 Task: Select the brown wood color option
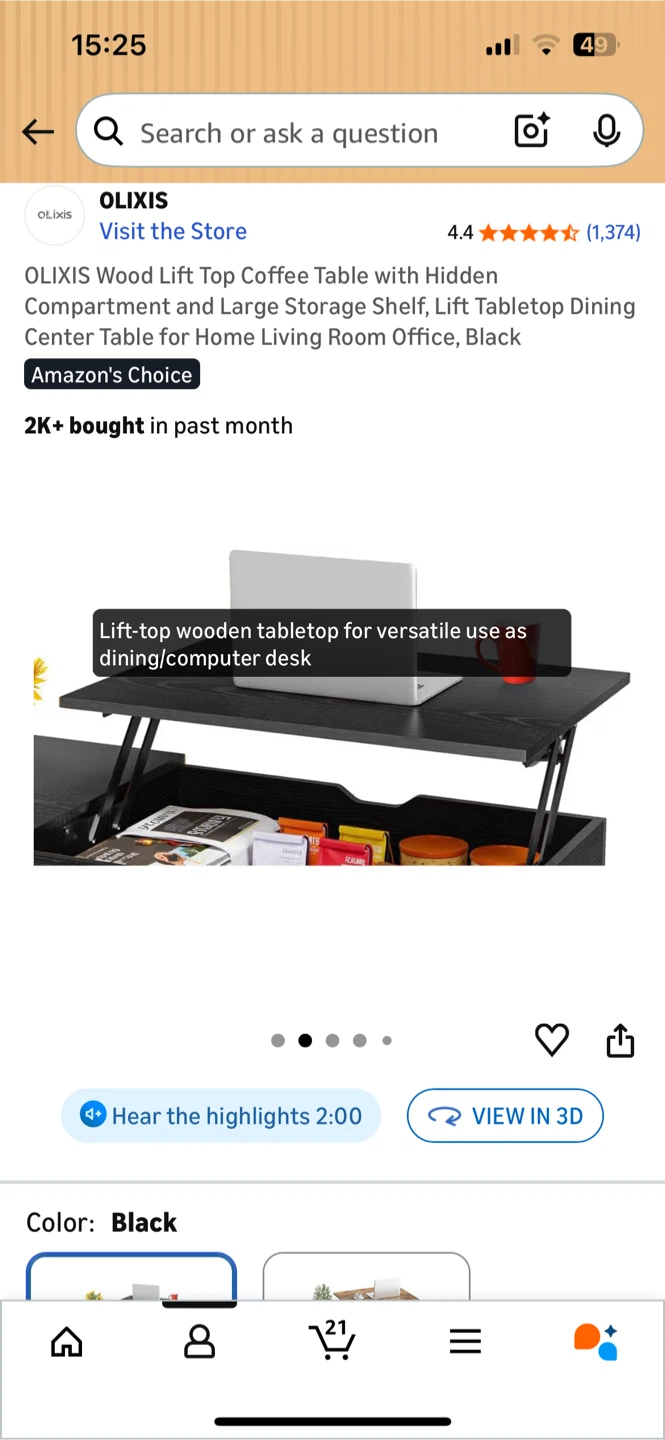pyautogui.click(x=366, y=1277)
